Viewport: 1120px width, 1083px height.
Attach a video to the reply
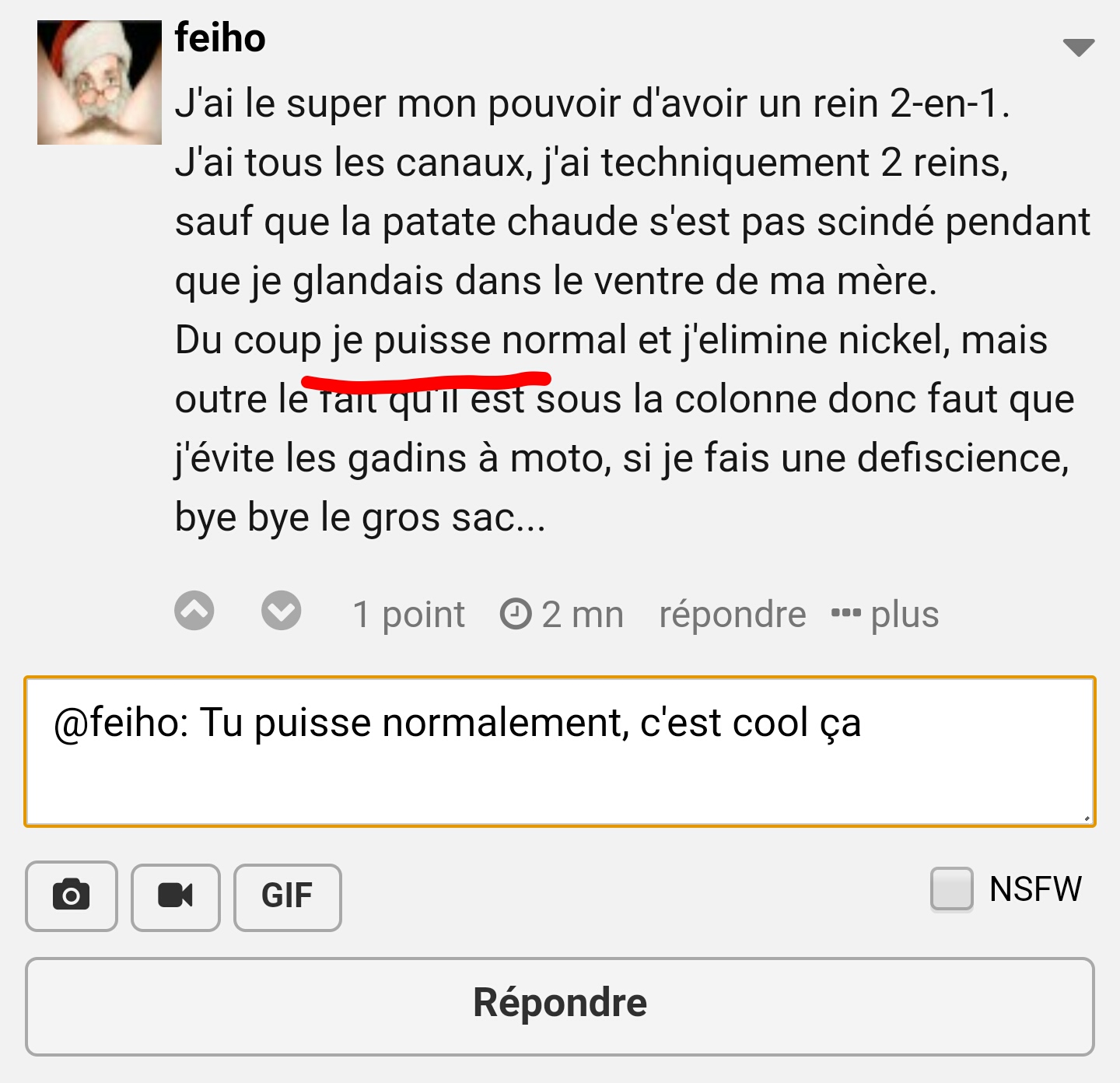point(176,895)
